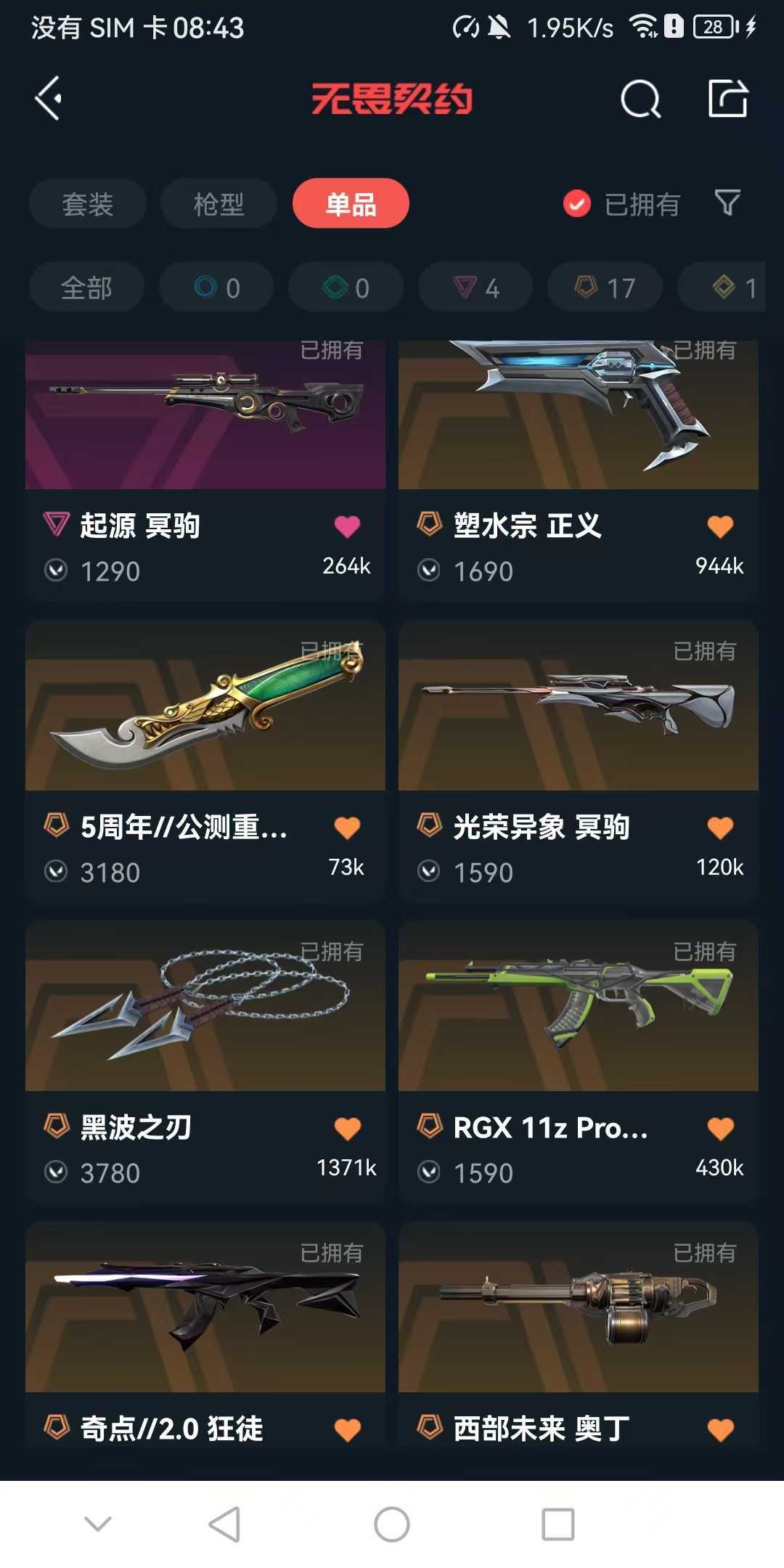
Task: Switch to the 枪型 tab
Action: click(x=219, y=203)
